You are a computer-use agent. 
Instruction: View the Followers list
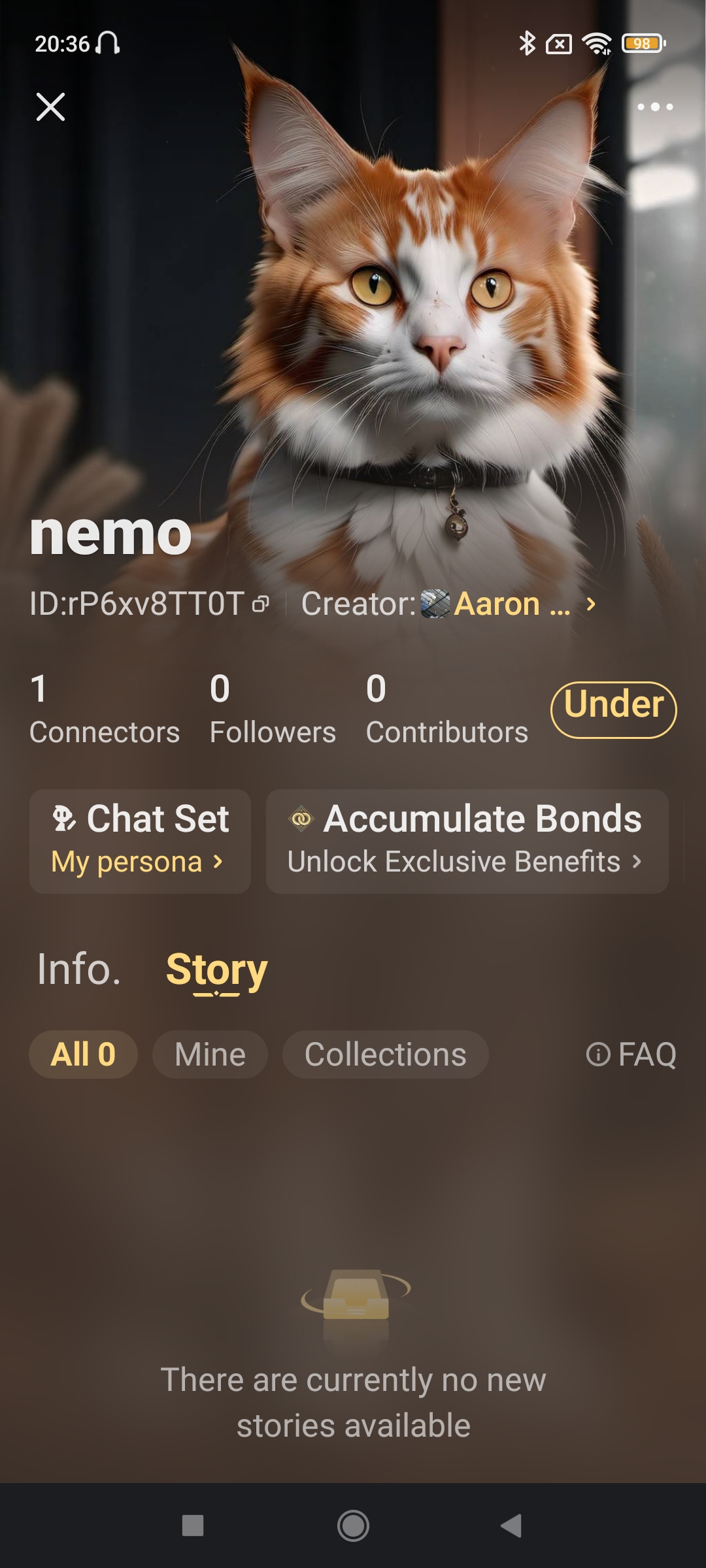click(x=273, y=710)
